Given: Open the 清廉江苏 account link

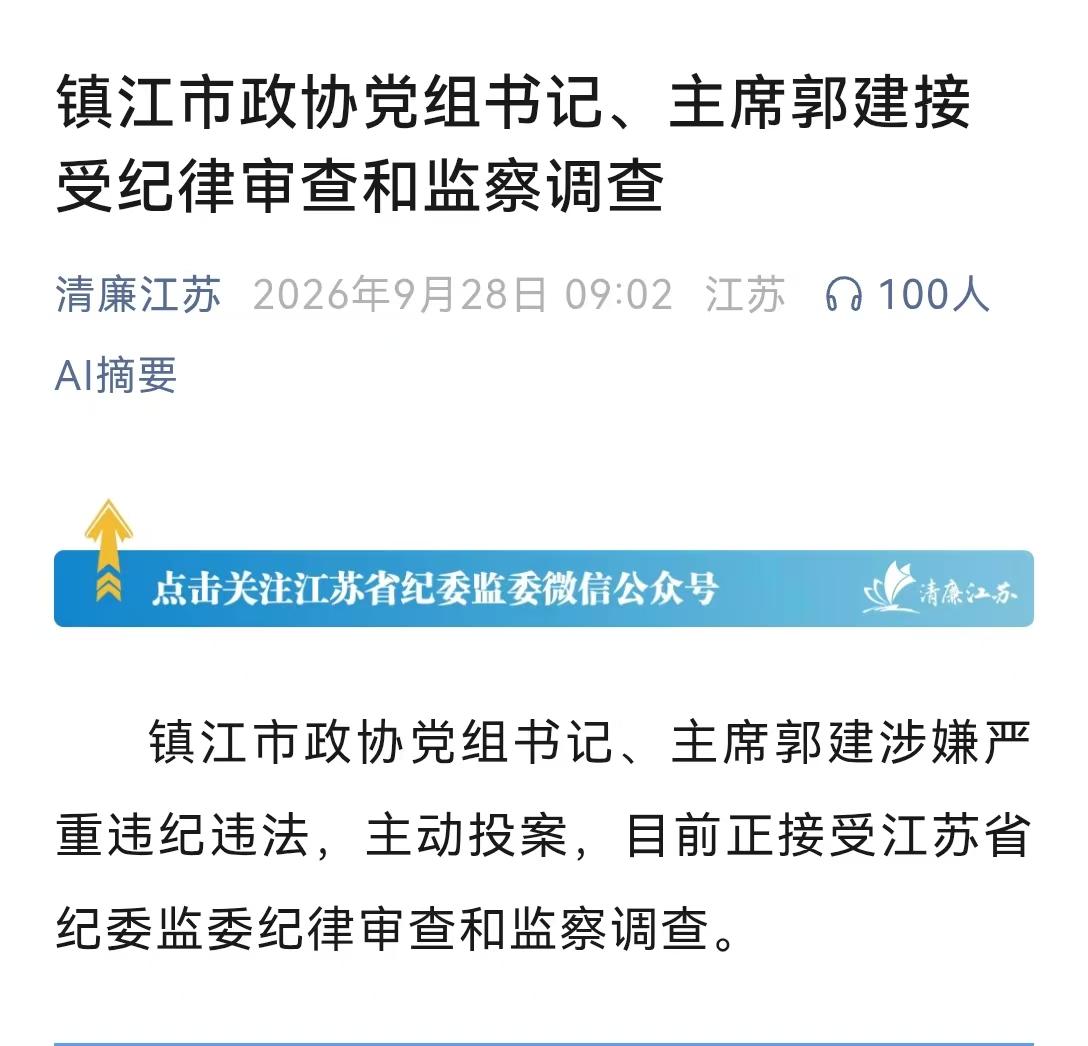Looking at the screenshot, I should tap(138, 294).
